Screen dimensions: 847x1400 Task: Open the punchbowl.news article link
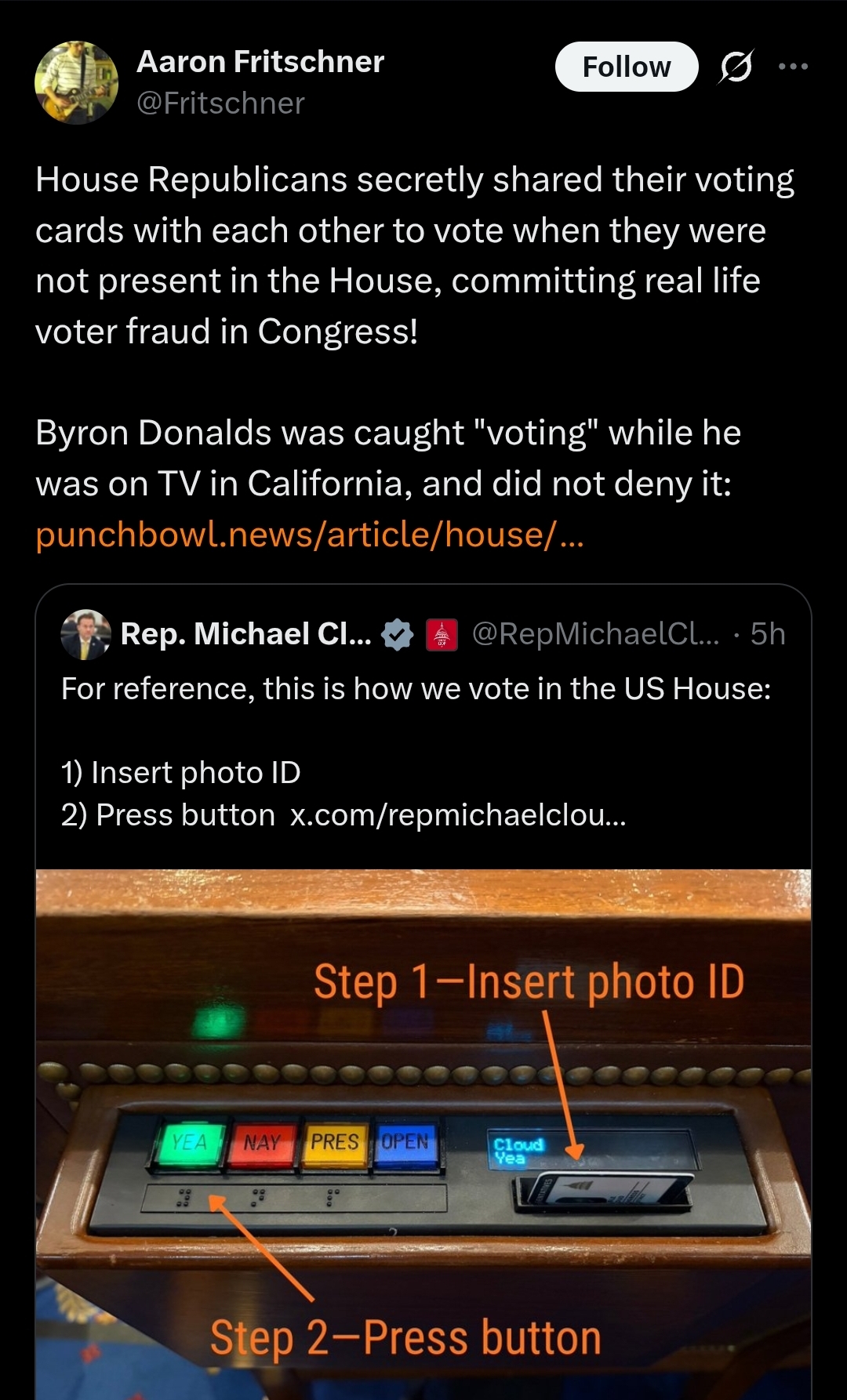click(x=309, y=535)
